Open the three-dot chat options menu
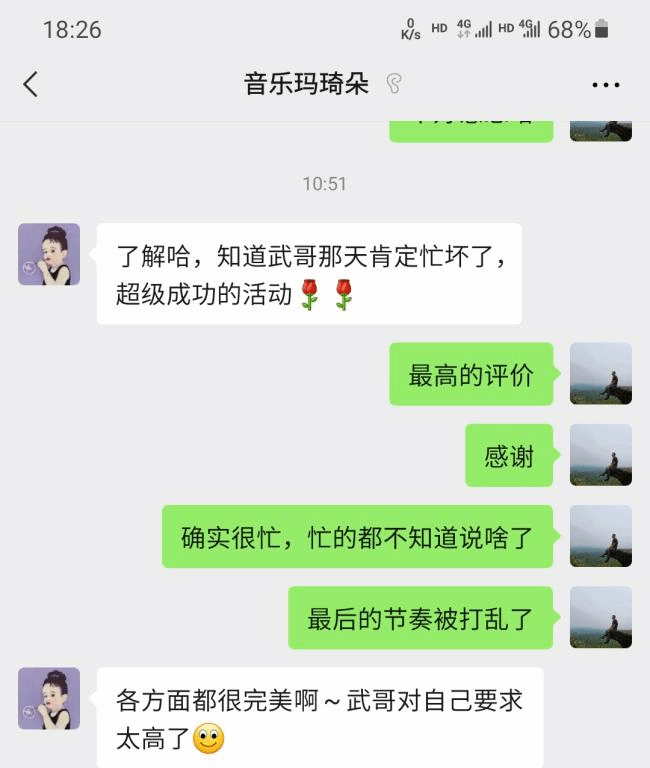This screenshot has height=768, width=650. point(606,85)
